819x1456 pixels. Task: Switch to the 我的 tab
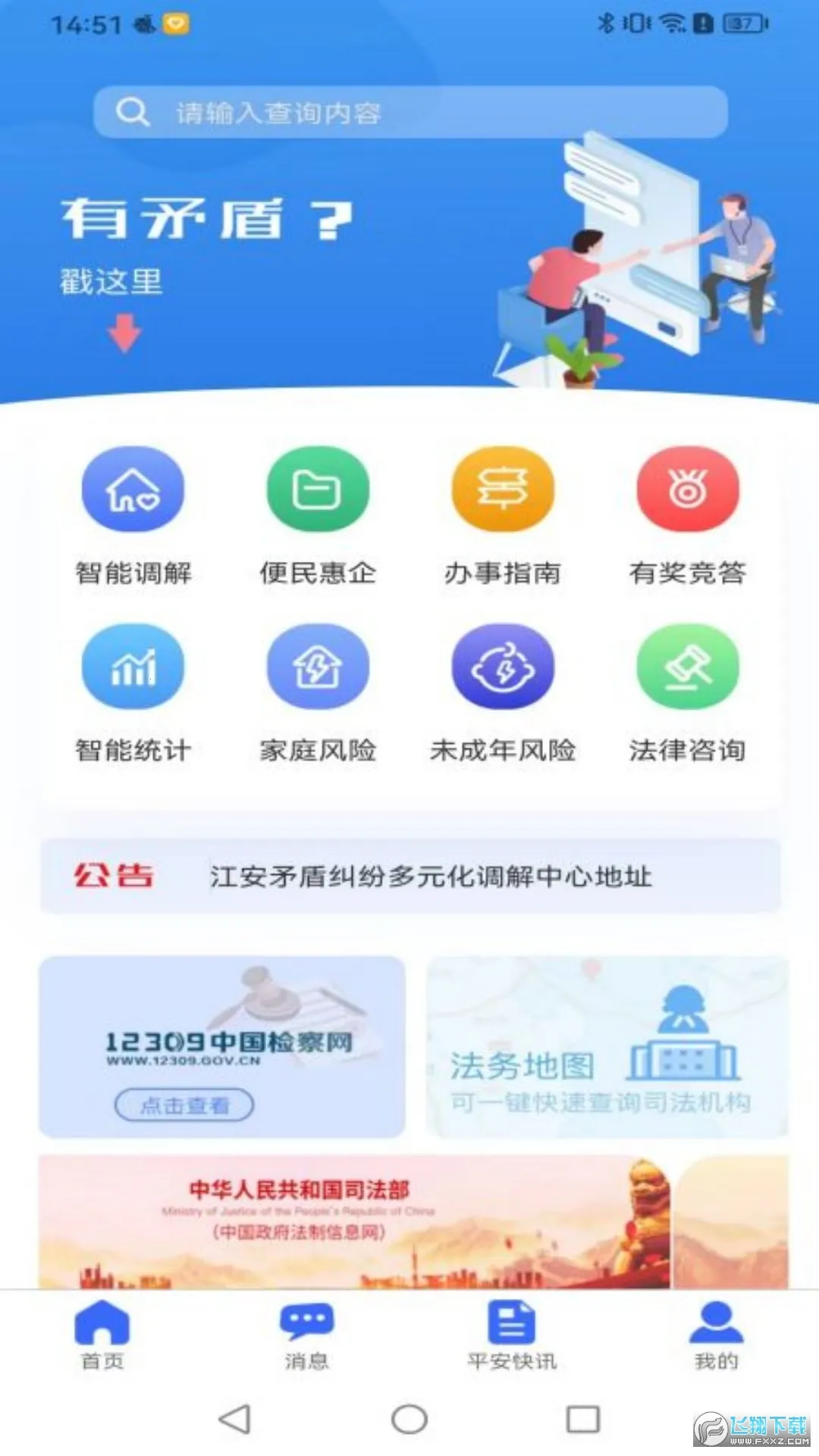tap(716, 1335)
